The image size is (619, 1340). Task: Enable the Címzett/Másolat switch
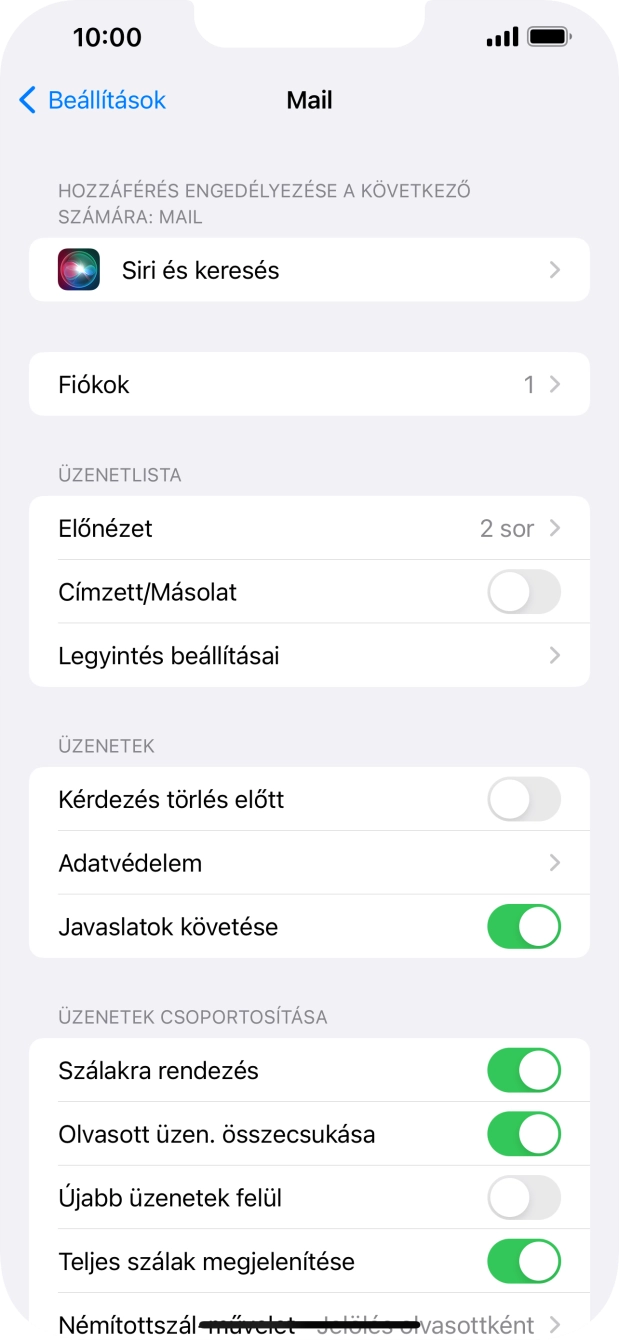[523, 592]
